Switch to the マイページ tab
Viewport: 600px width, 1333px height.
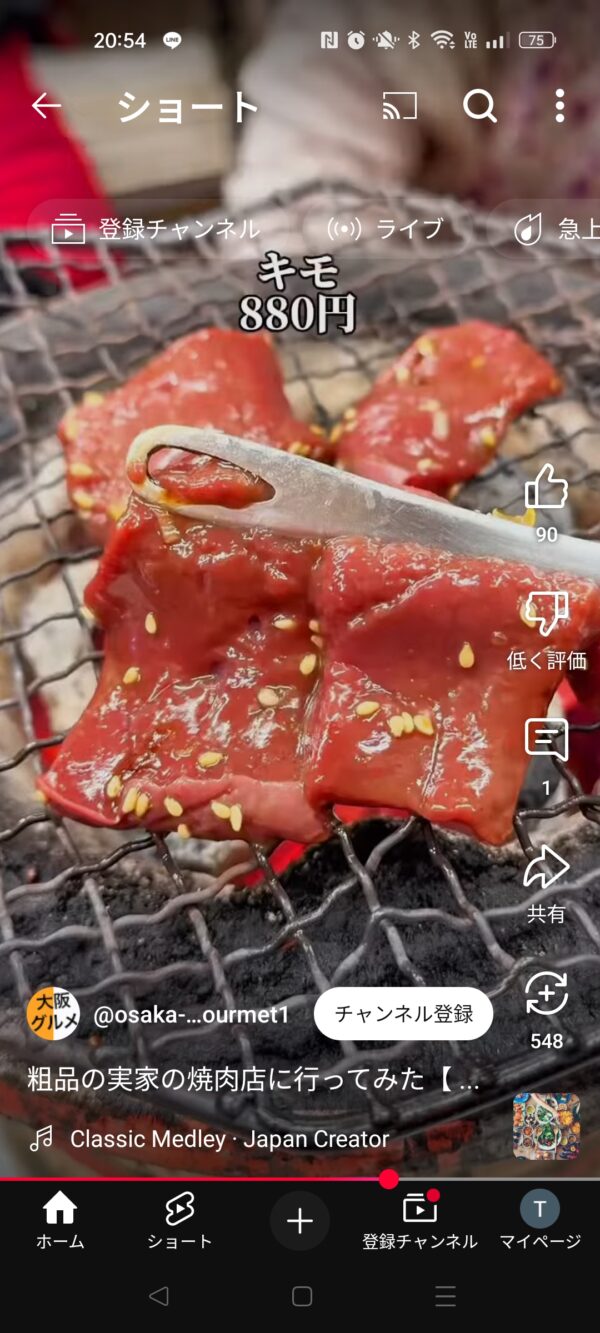click(540, 1219)
